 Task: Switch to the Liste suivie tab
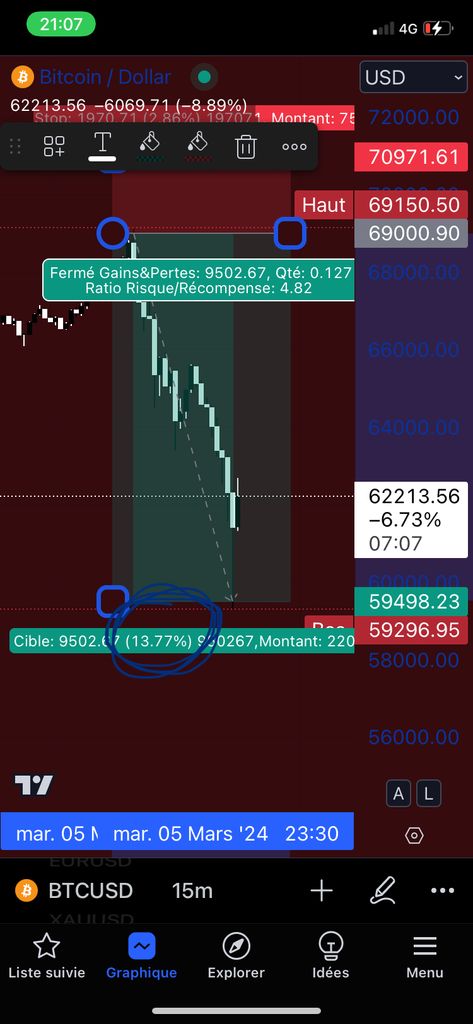(x=46, y=956)
